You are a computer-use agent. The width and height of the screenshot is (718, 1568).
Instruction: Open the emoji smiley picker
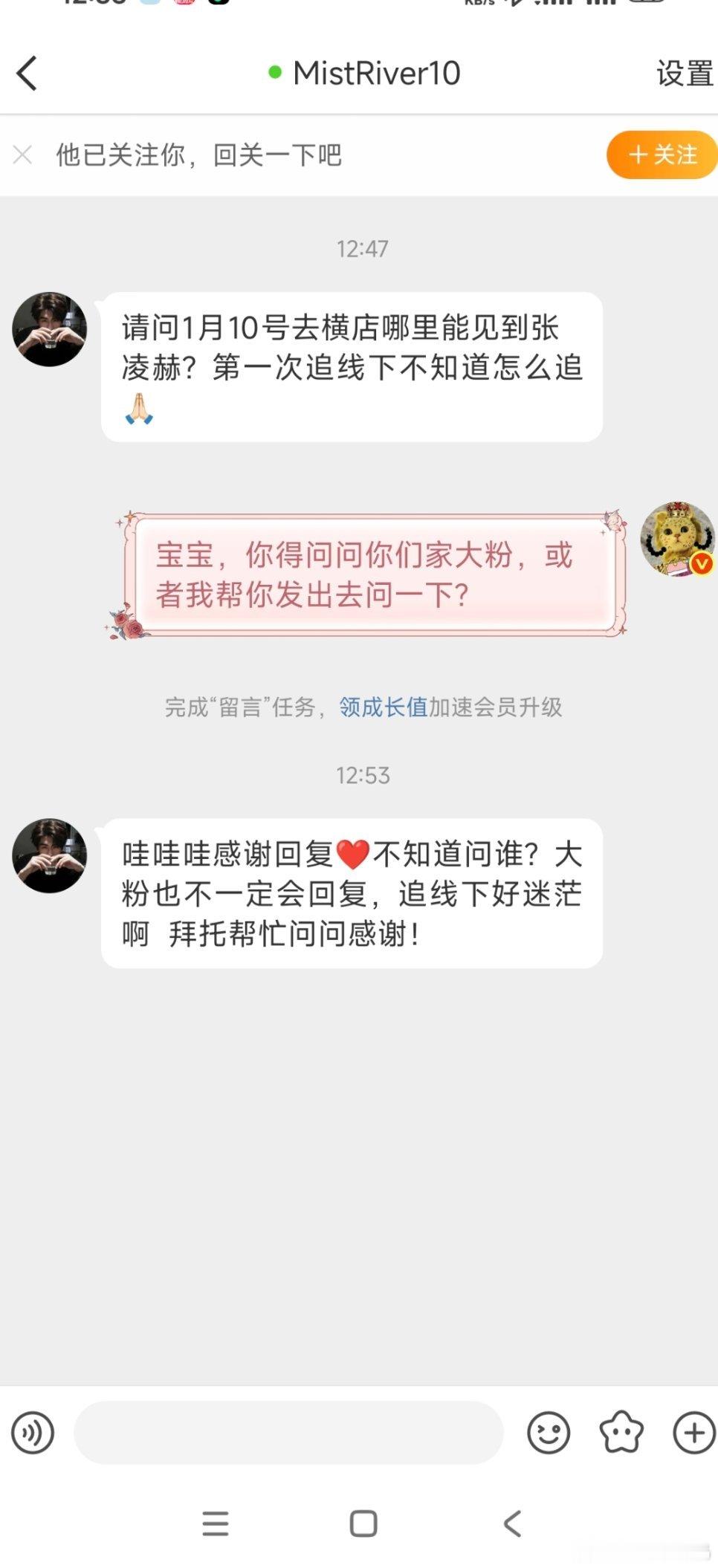548,1432
